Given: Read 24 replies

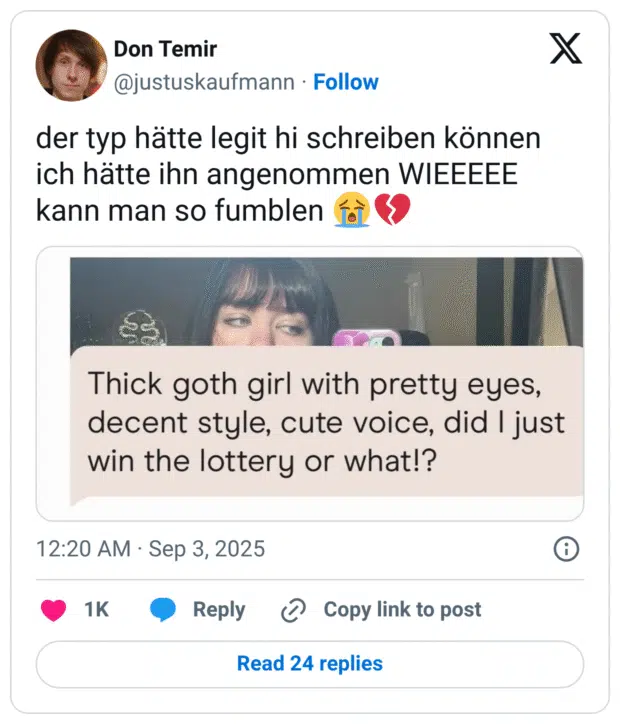Looking at the screenshot, I should pos(310,663).
